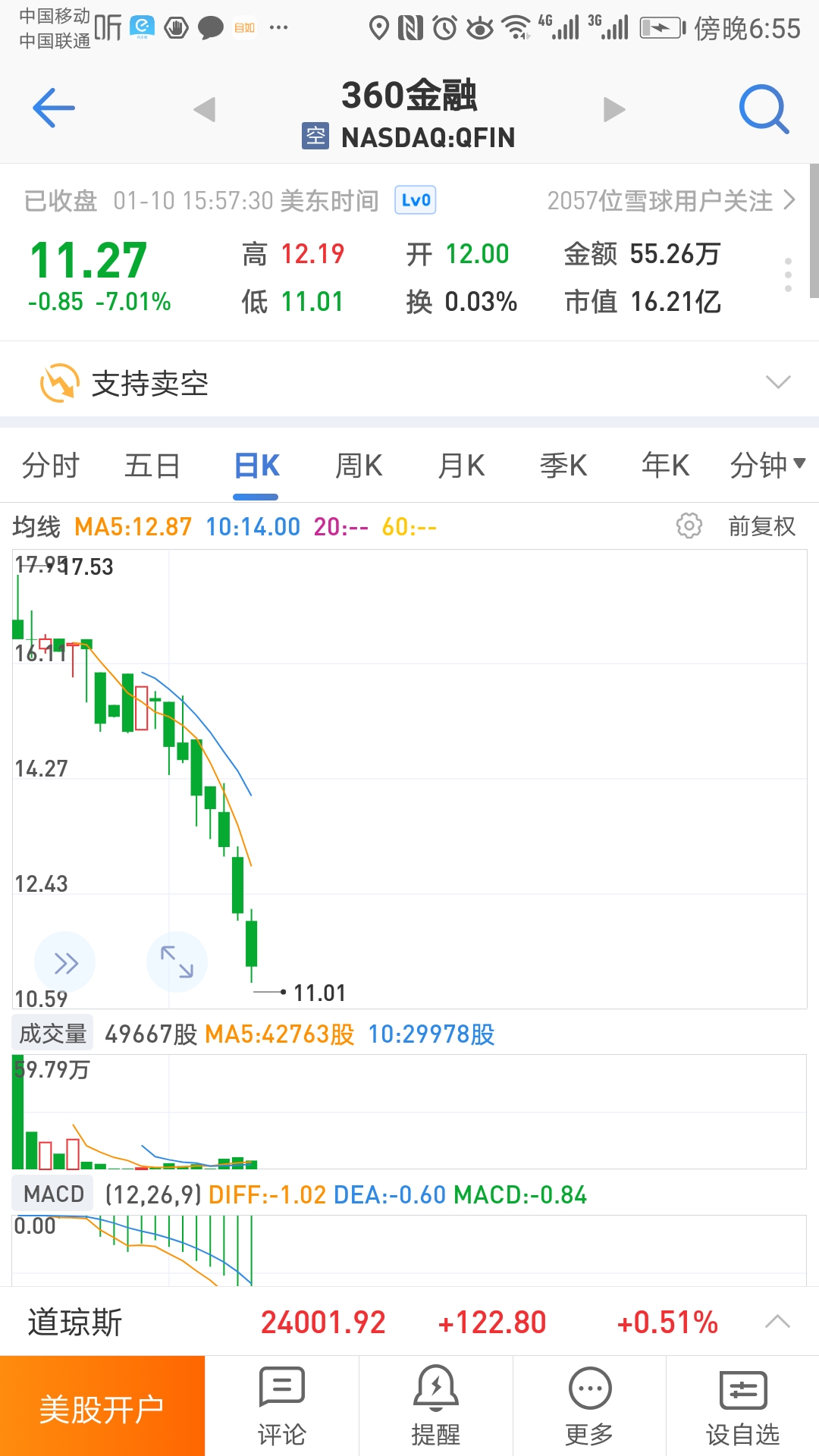Expand the 支持卖空 panel chevron
The image size is (819, 1456).
[777, 381]
